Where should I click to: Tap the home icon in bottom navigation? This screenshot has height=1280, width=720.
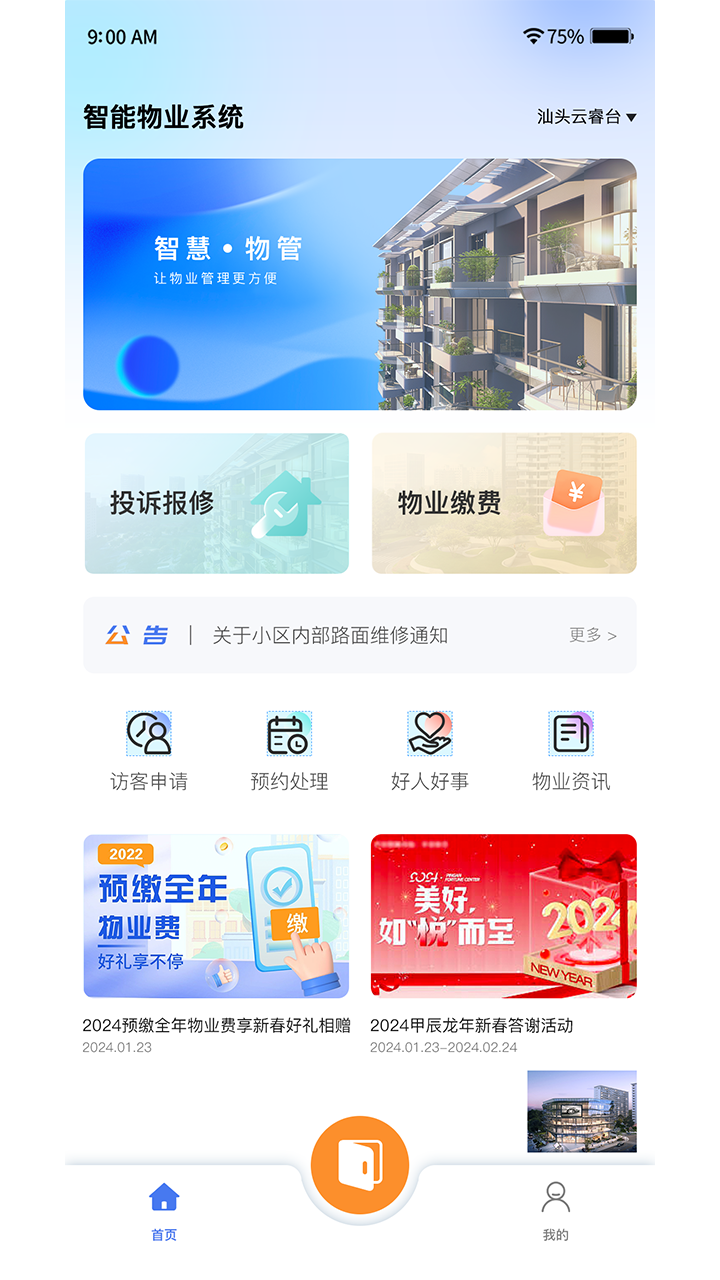click(x=164, y=1196)
